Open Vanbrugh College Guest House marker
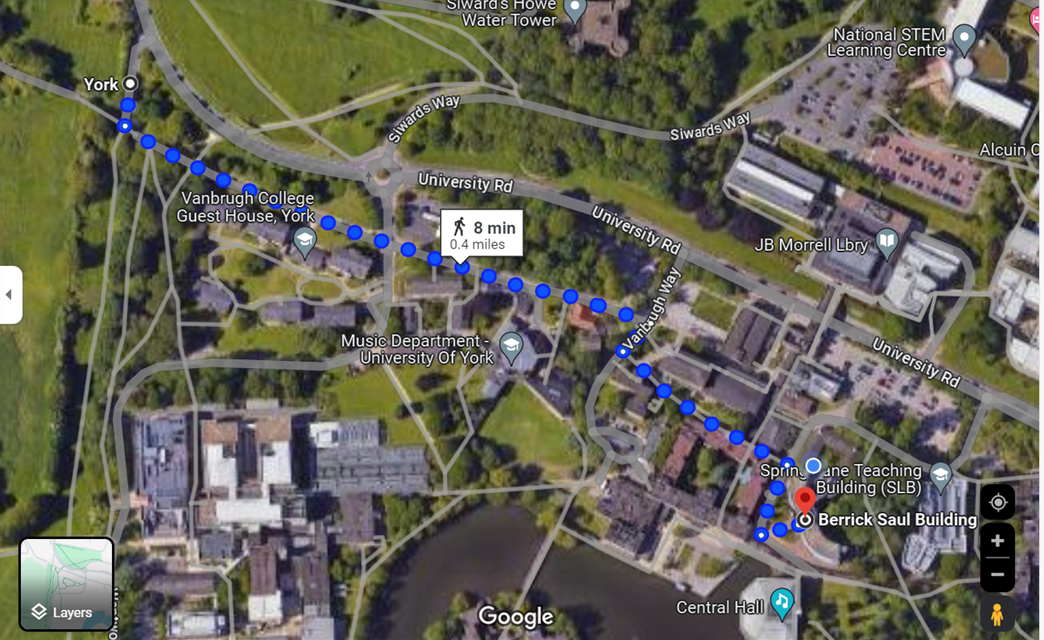 pyautogui.click(x=304, y=239)
